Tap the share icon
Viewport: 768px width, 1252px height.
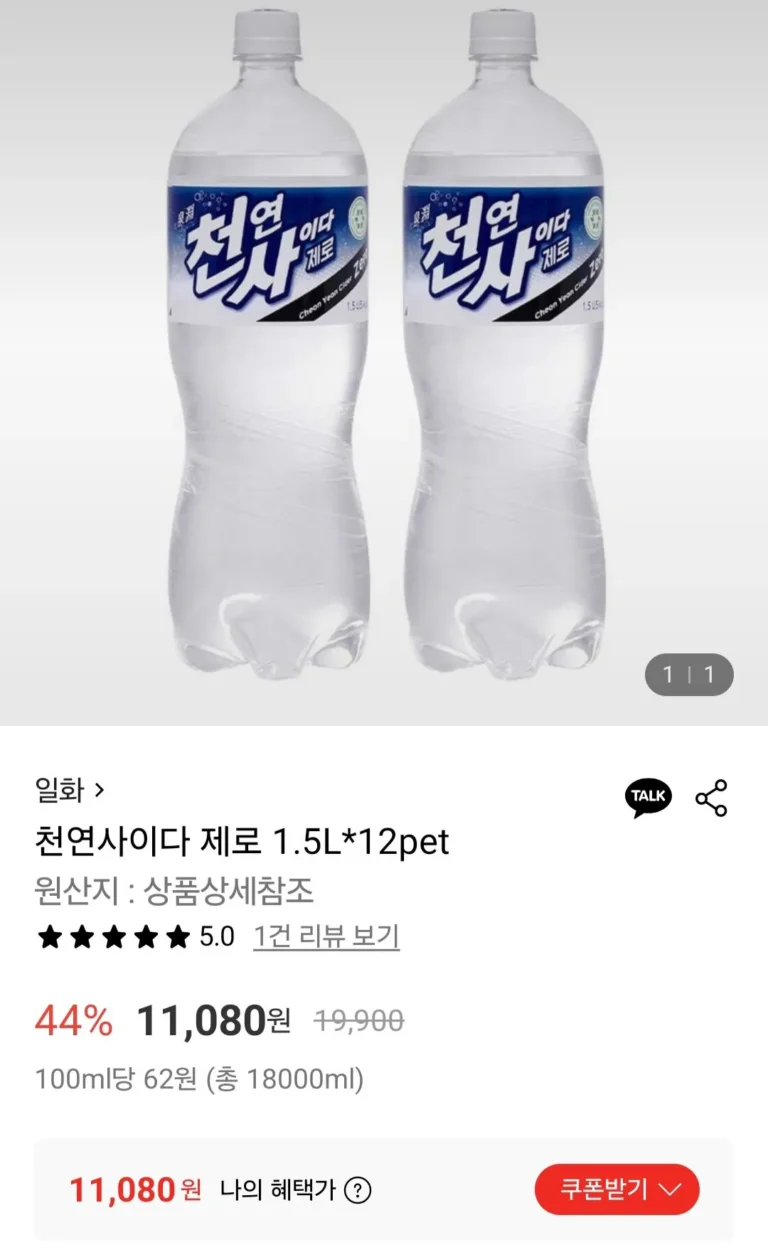(x=711, y=798)
